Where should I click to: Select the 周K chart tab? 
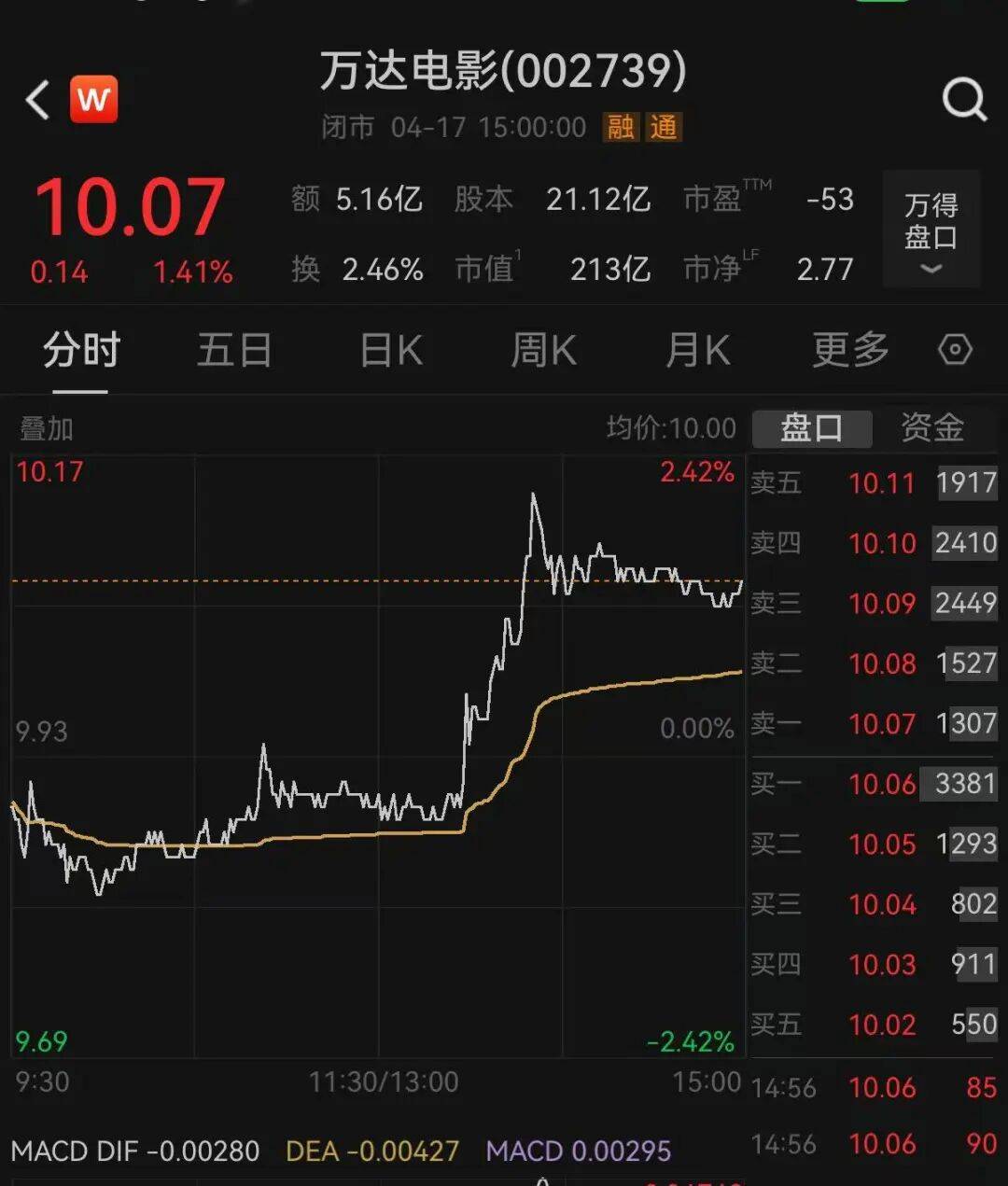point(543,351)
